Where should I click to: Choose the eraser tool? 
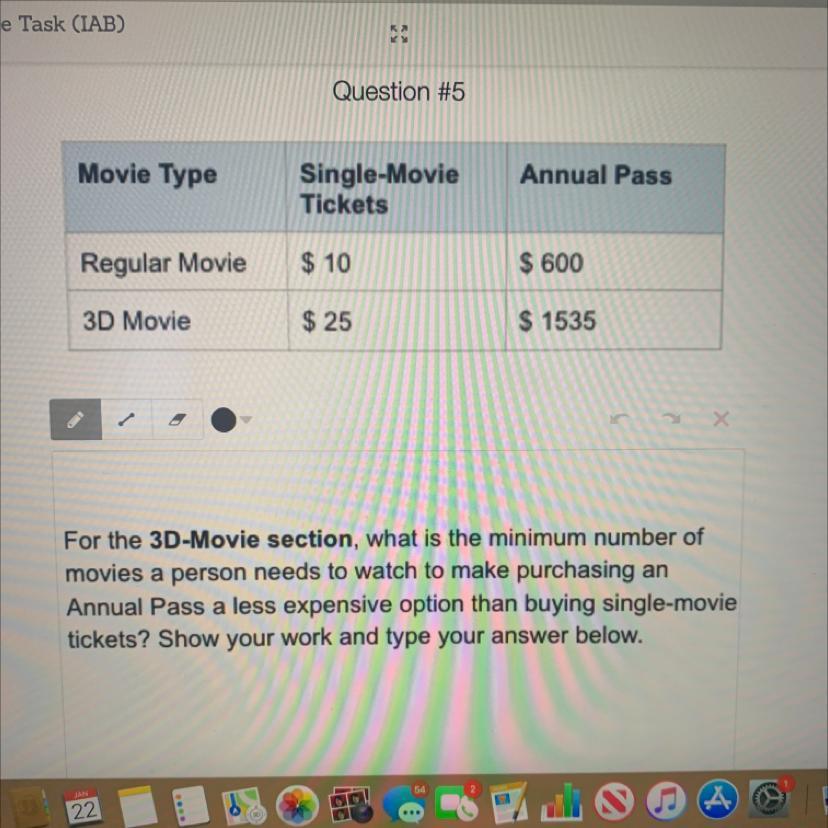click(177, 420)
